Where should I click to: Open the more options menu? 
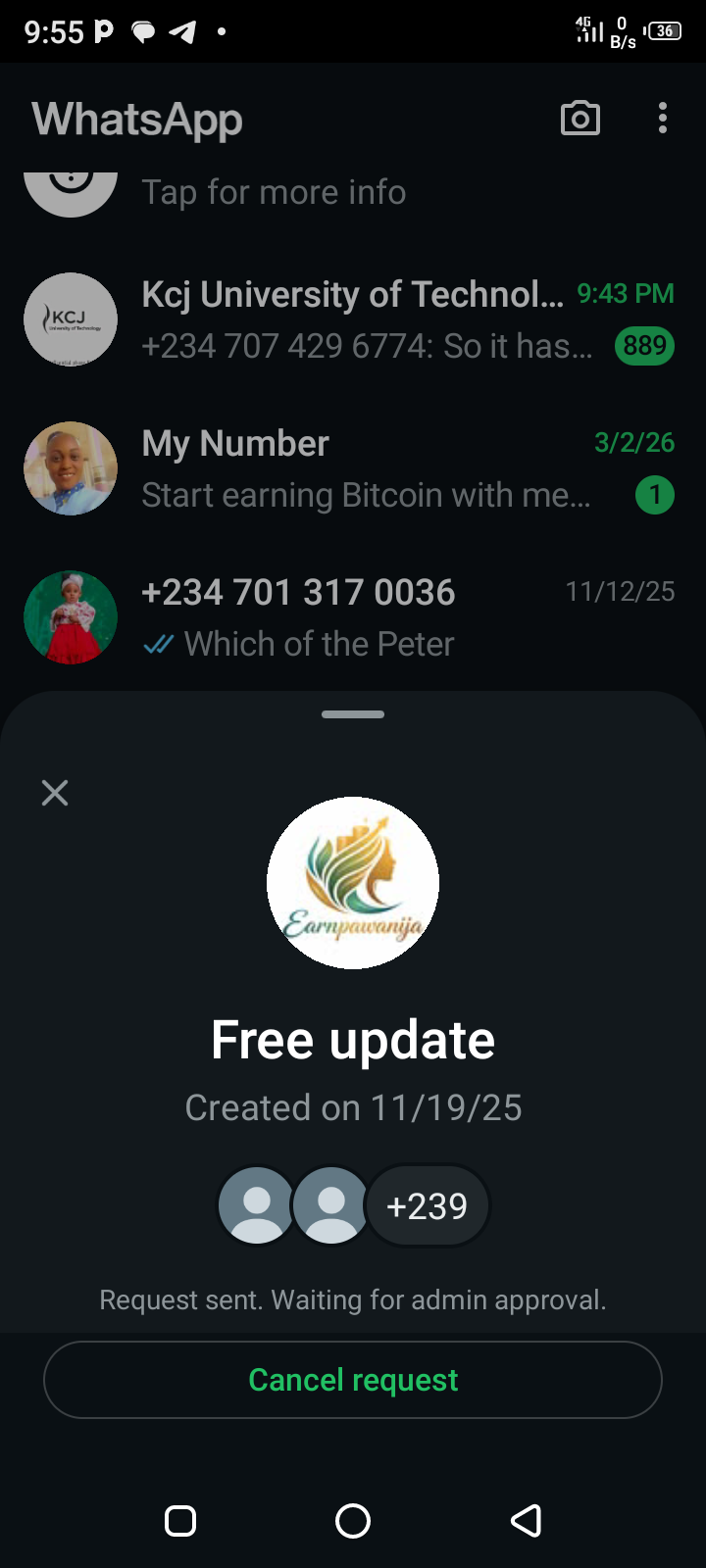click(663, 119)
